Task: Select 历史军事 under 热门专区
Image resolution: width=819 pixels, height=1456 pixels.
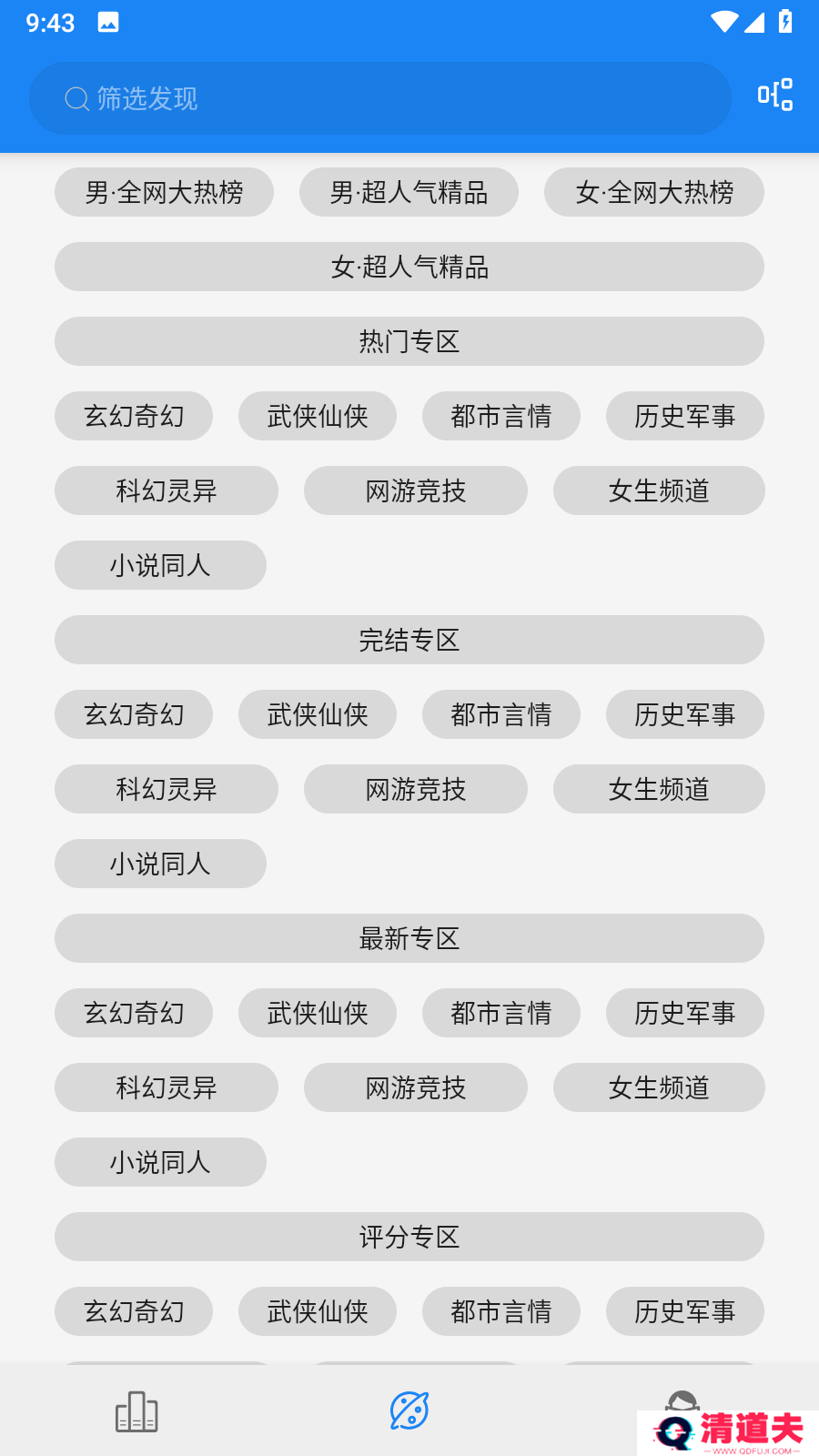Action: 685,416
